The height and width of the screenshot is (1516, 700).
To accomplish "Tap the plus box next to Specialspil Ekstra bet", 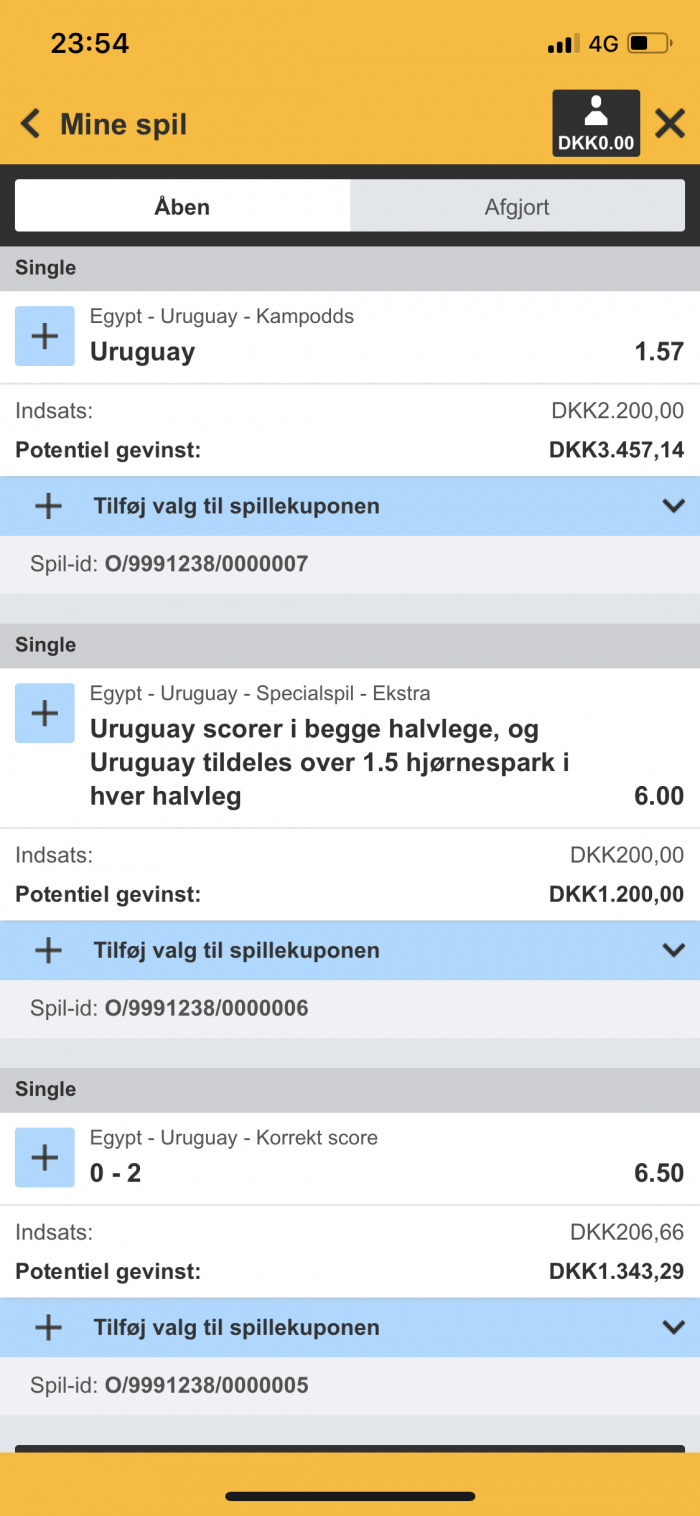I will [x=45, y=713].
